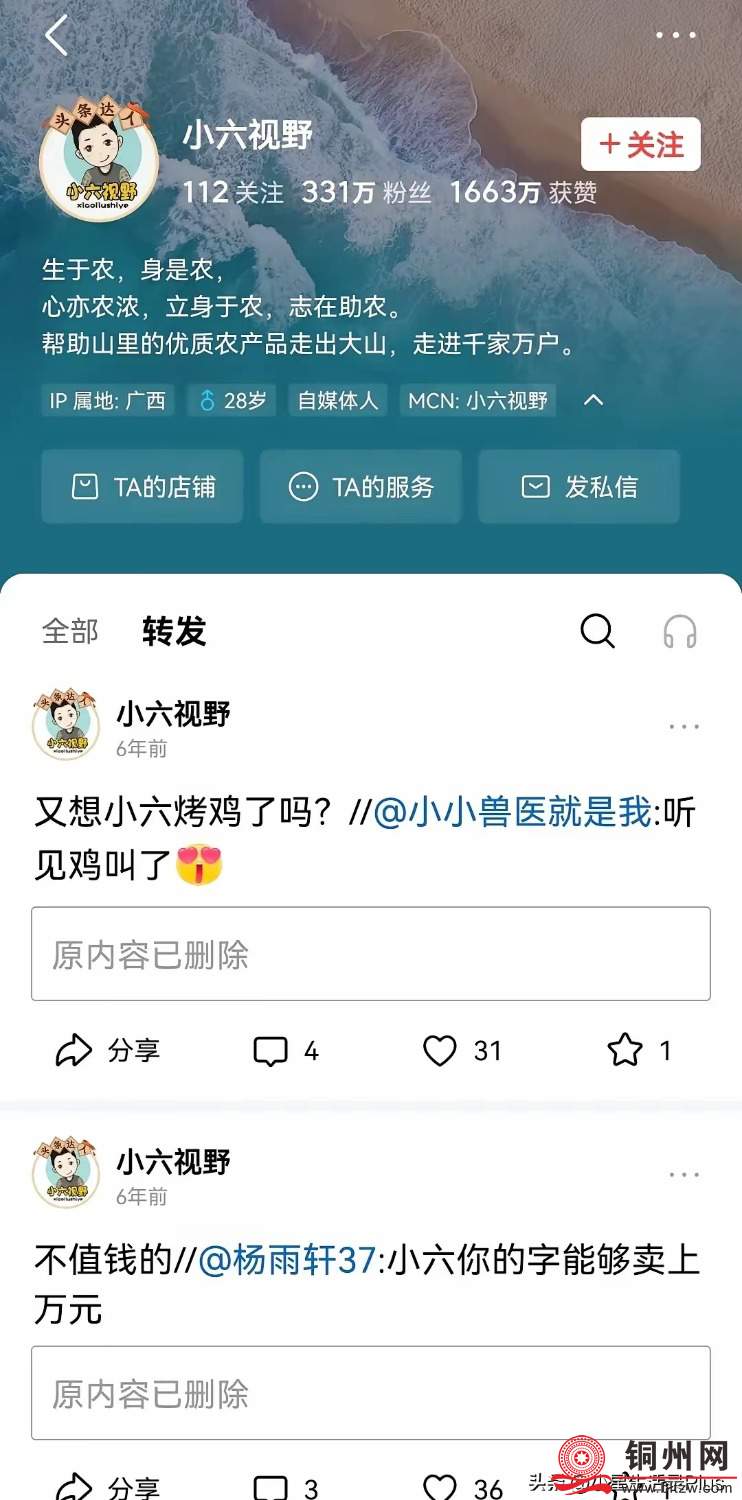Open the profile overflow menu
Viewport: 742px width, 1500px height.
tap(676, 36)
